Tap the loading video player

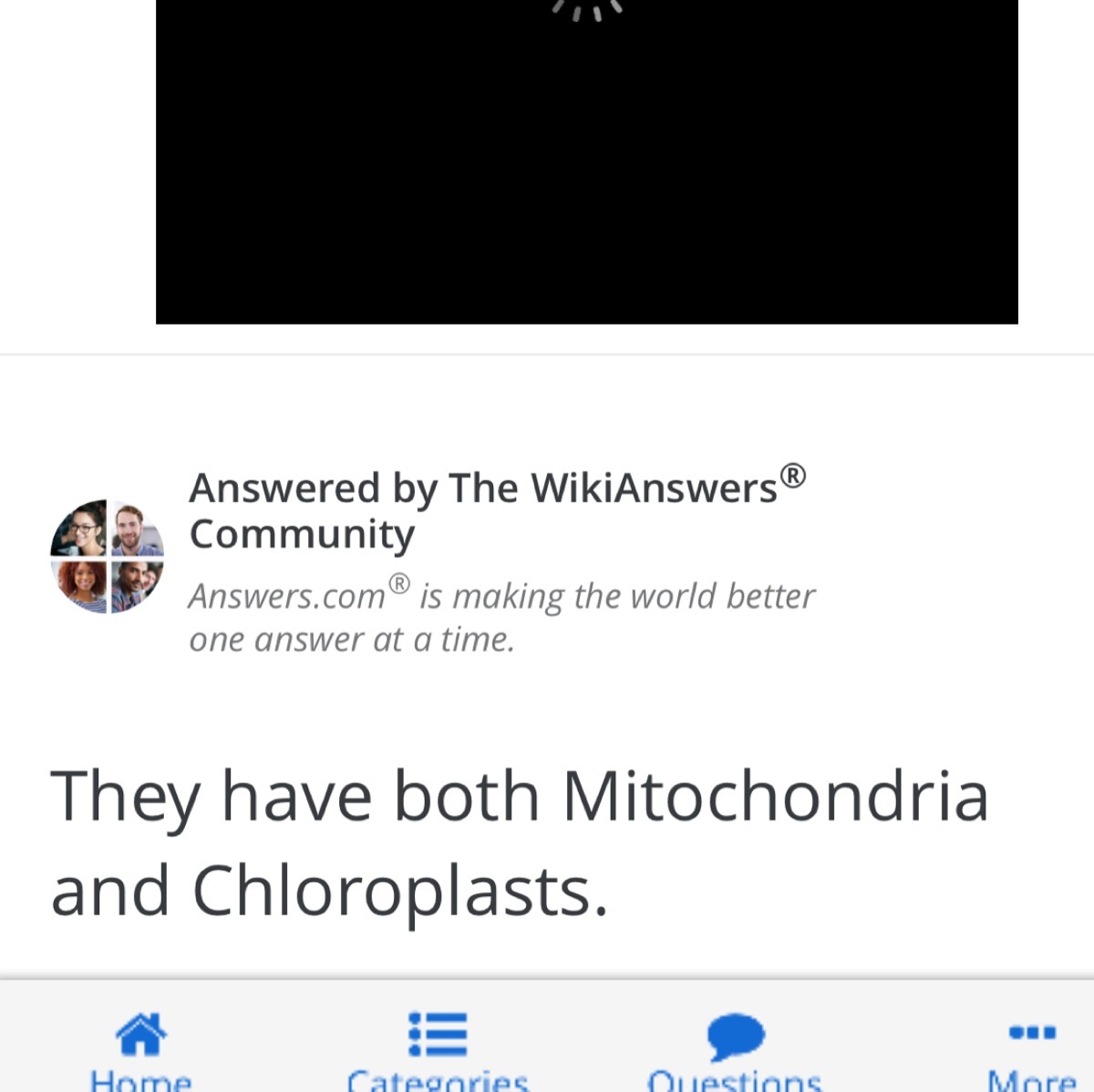586,160
